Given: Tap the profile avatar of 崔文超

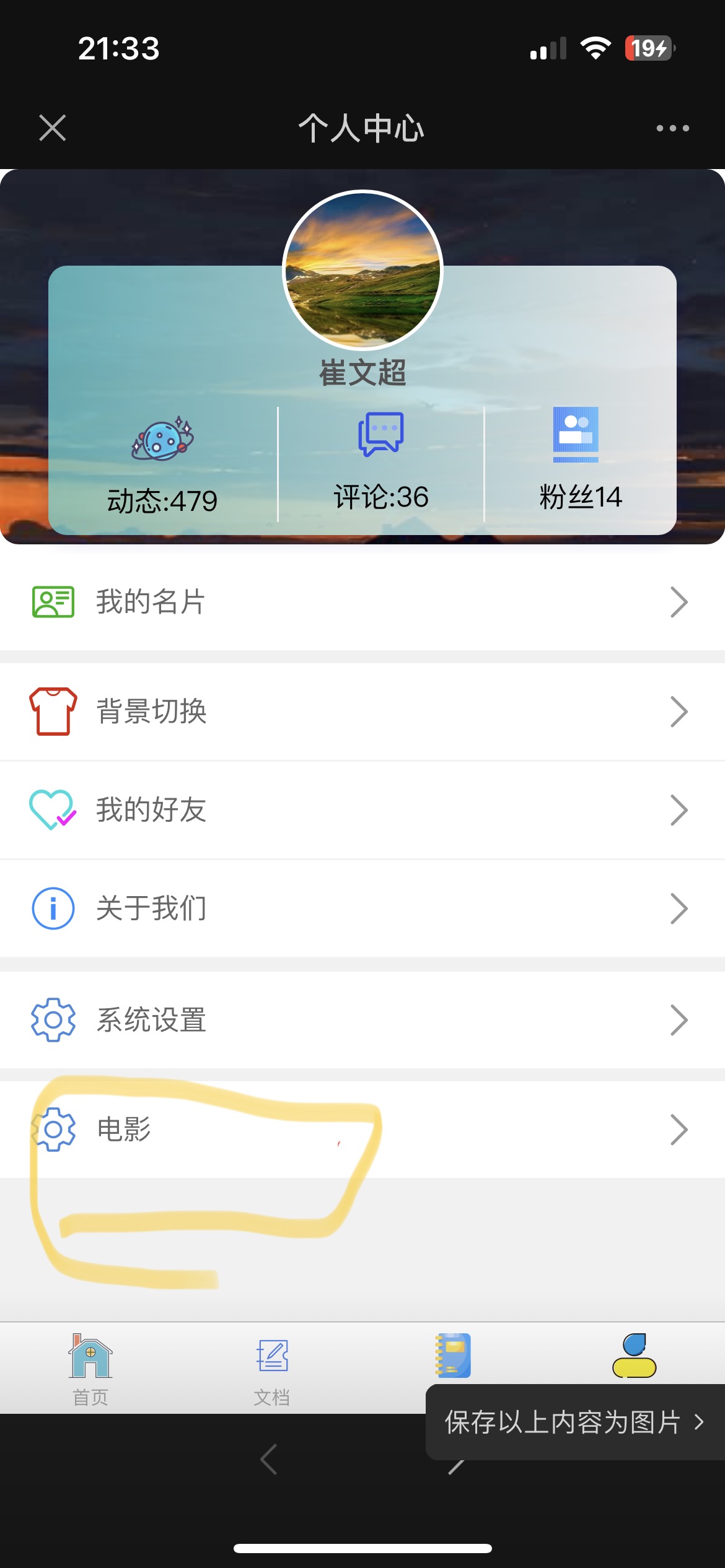Looking at the screenshot, I should click(362, 271).
